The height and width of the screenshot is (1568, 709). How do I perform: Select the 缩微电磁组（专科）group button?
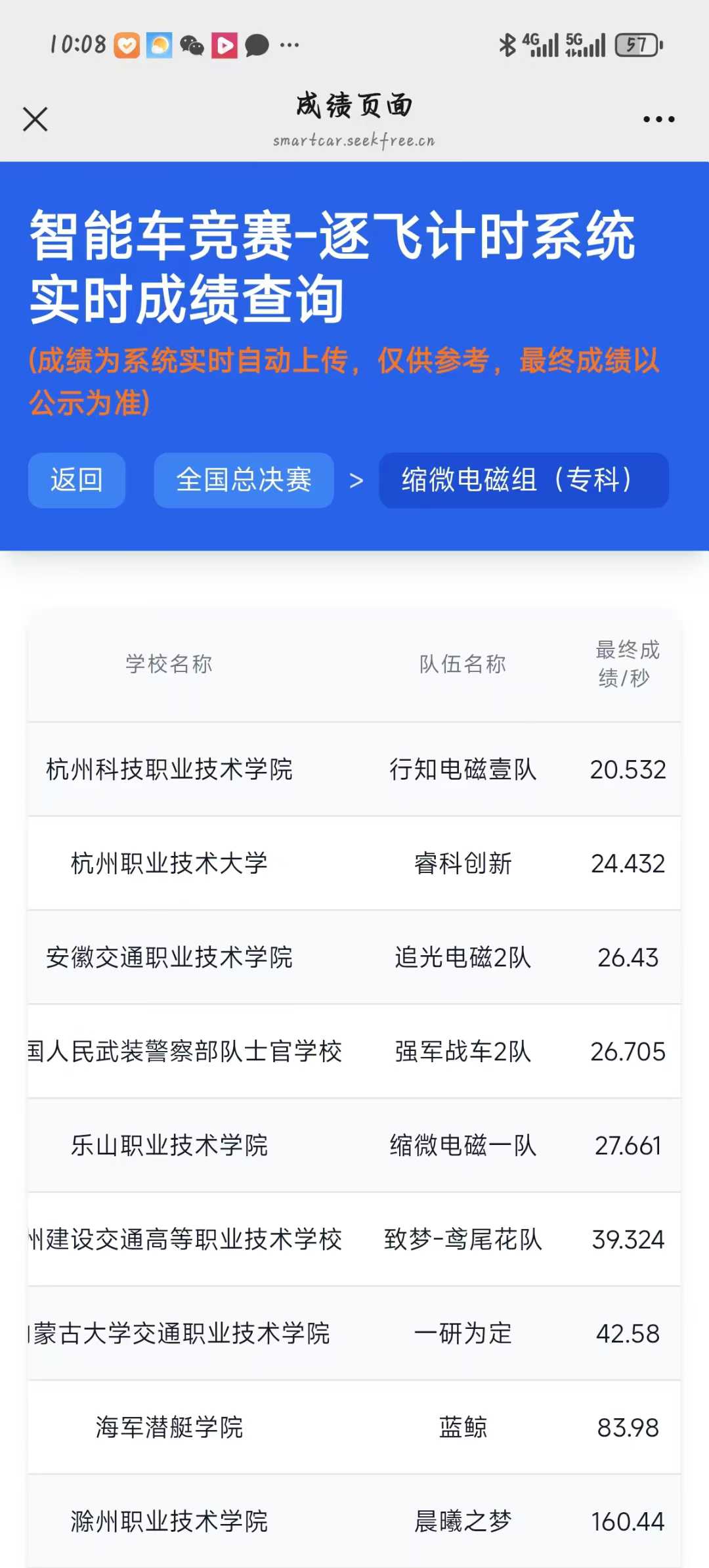tap(523, 480)
